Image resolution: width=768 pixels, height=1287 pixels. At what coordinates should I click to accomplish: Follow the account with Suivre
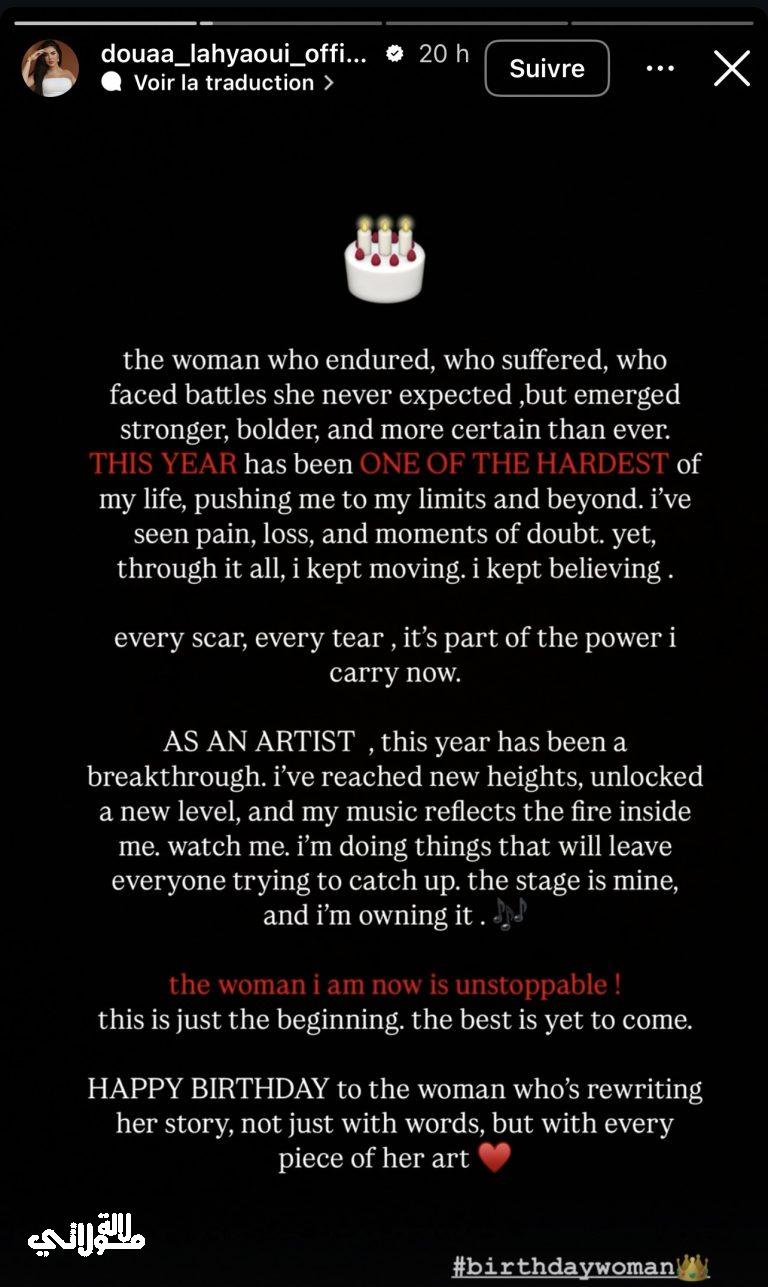(547, 68)
